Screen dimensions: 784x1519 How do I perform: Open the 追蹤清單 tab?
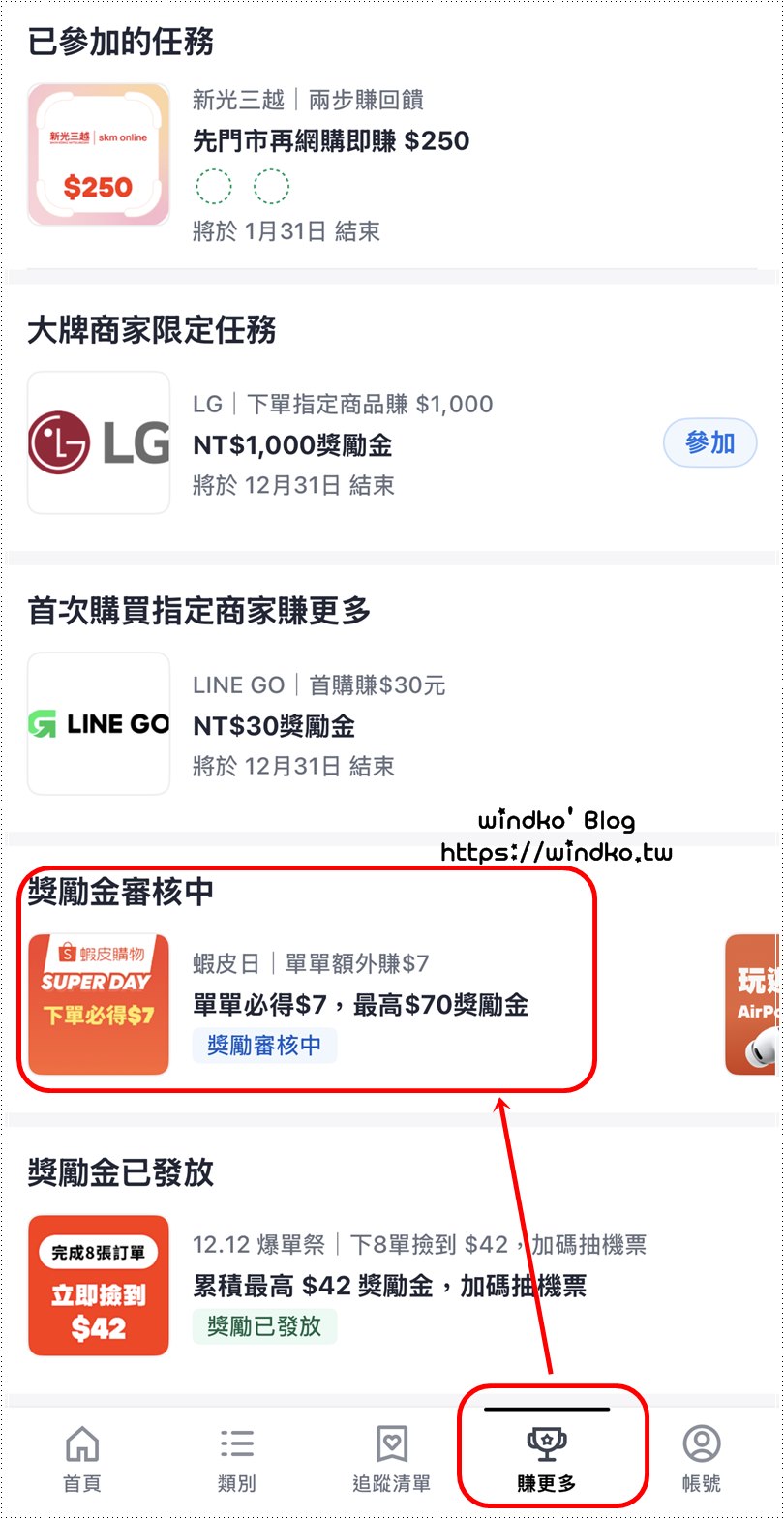click(391, 1458)
